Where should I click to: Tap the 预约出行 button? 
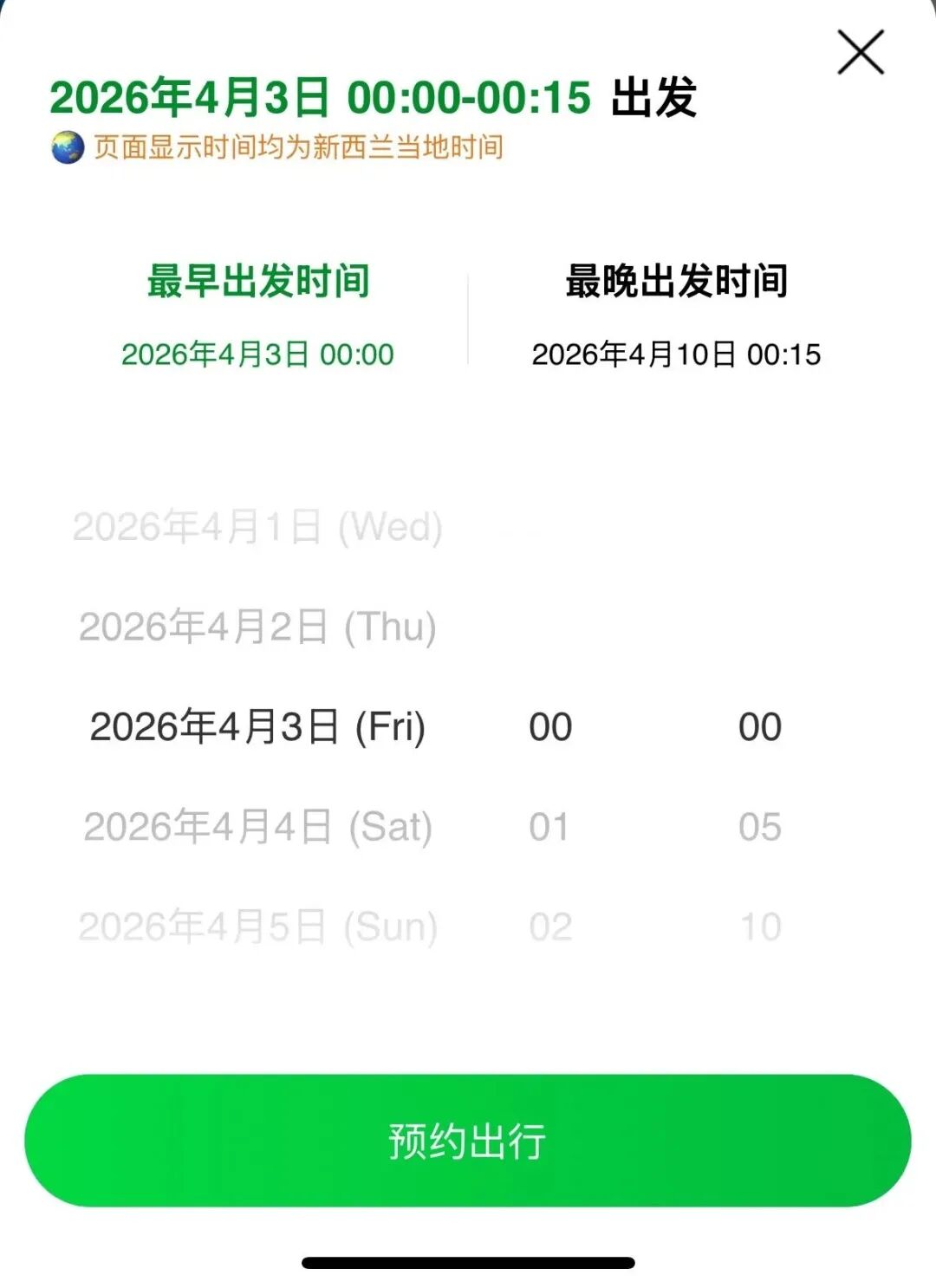468,1141
